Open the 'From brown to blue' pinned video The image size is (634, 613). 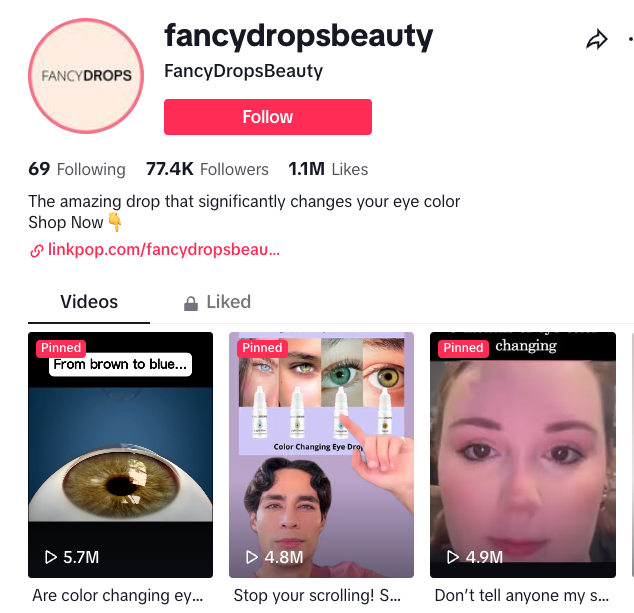pos(120,455)
